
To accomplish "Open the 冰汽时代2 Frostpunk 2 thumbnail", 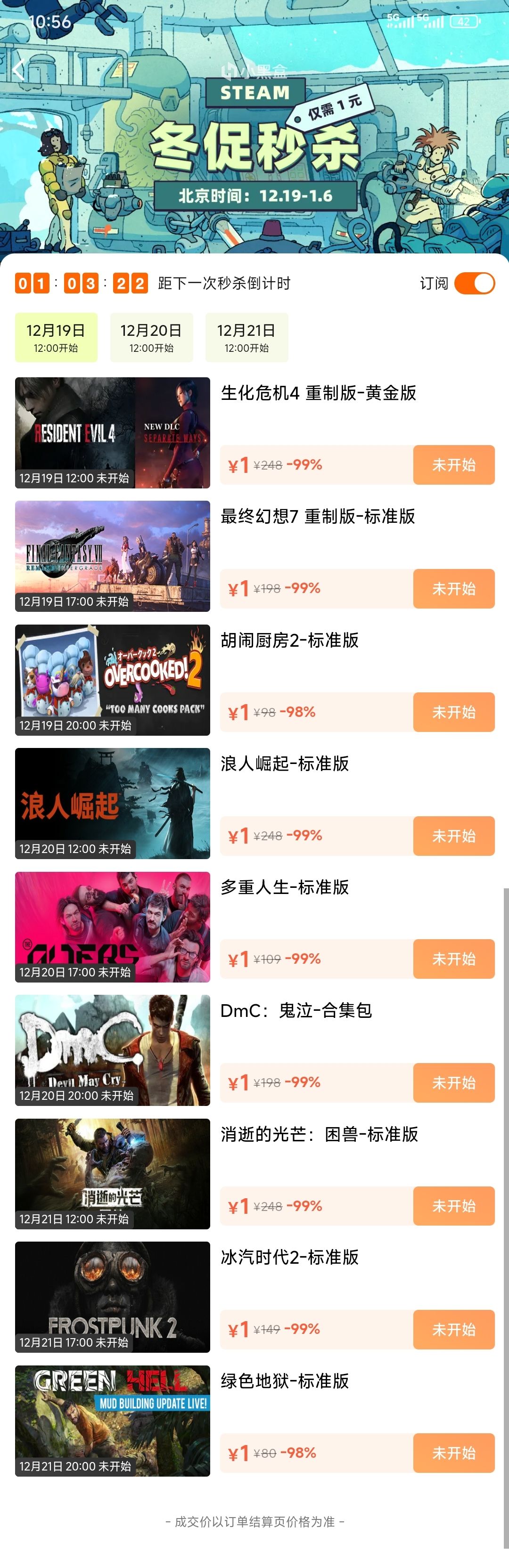I will click(113, 1297).
